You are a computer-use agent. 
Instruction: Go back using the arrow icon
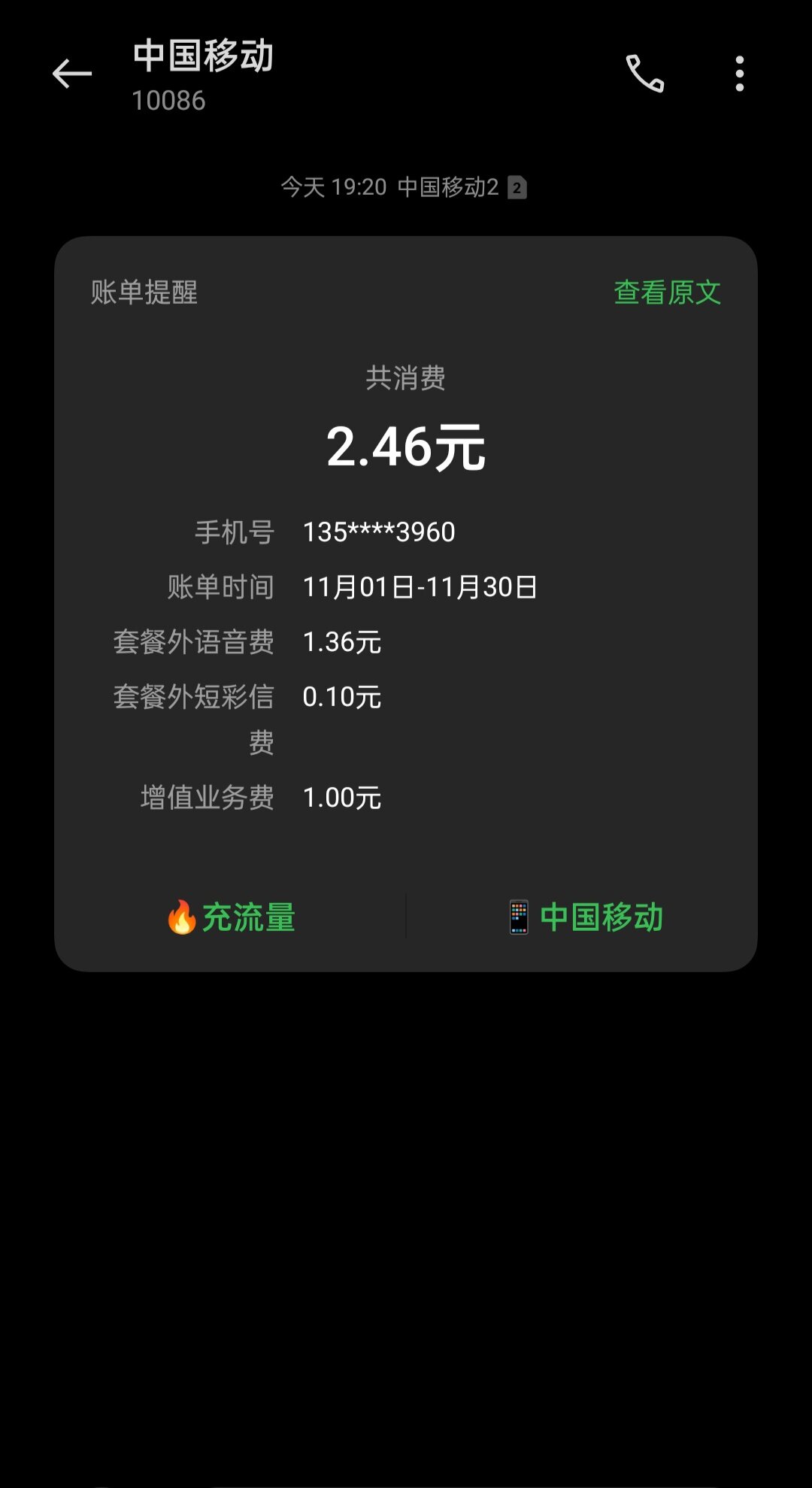click(x=71, y=74)
